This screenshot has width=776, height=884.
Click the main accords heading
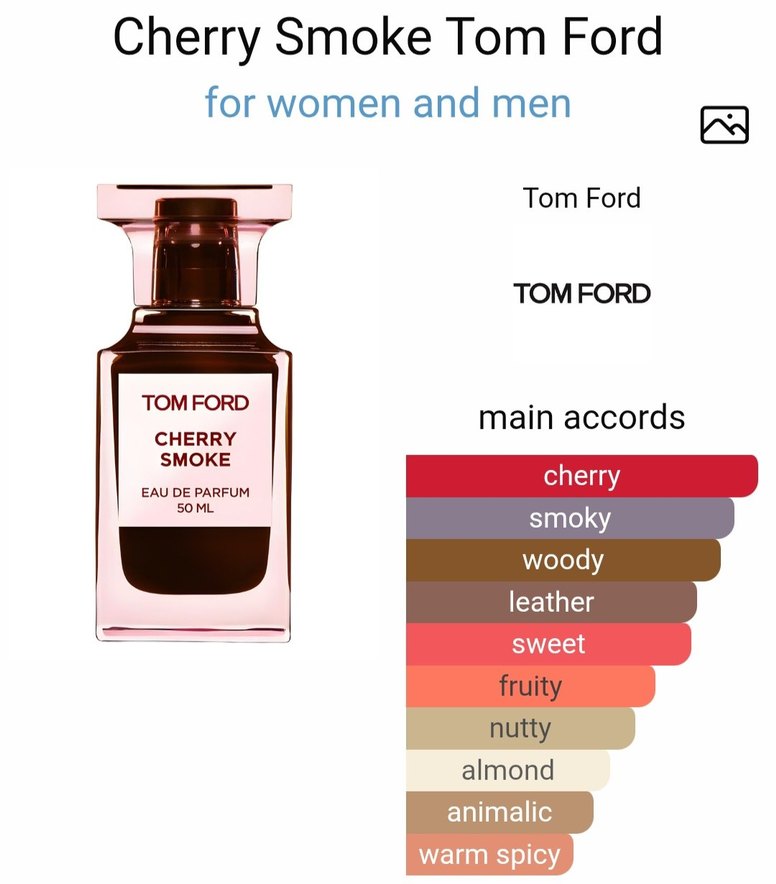(x=583, y=417)
